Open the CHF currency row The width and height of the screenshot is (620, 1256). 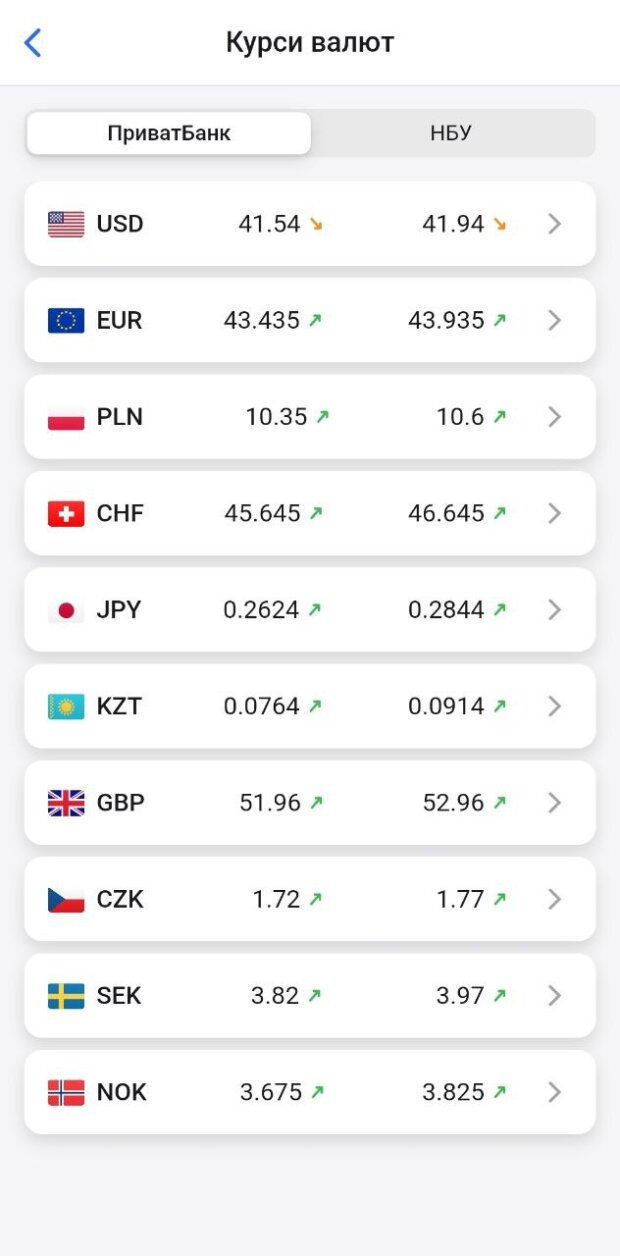pyautogui.click(x=310, y=513)
